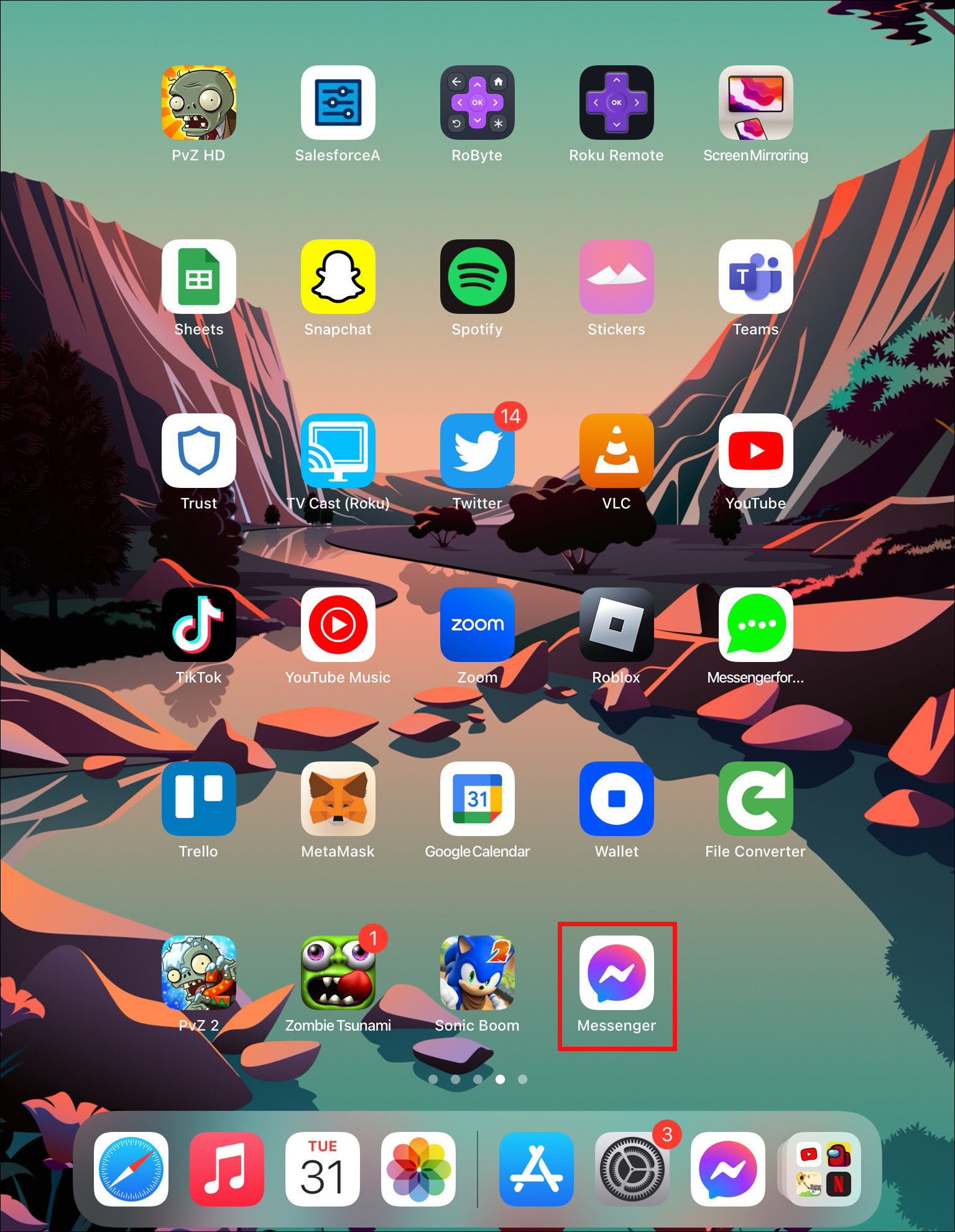Open the Messenger app in the grid
The width and height of the screenshot is (955, 1232).
click(616, 973)
